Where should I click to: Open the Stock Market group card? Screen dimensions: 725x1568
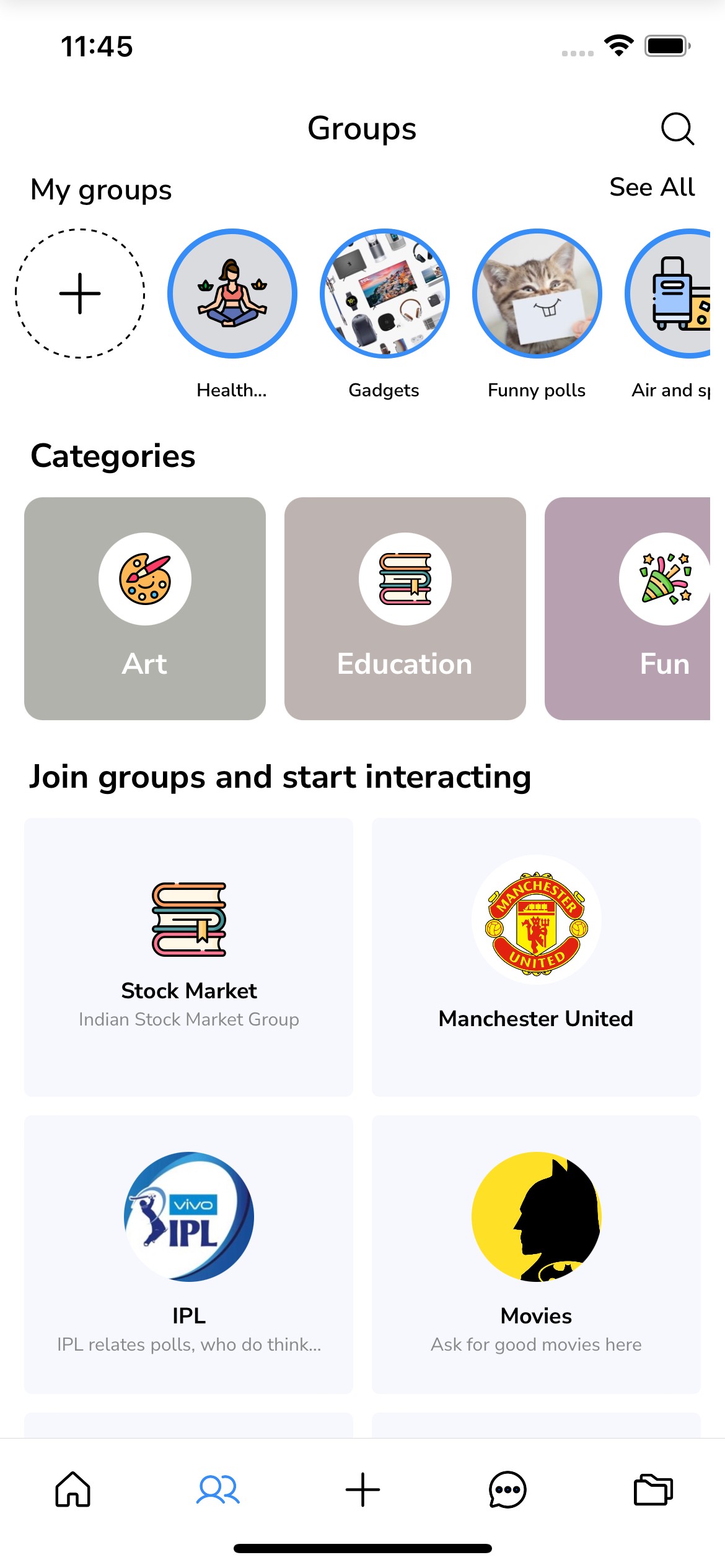[x=188, y=957]
